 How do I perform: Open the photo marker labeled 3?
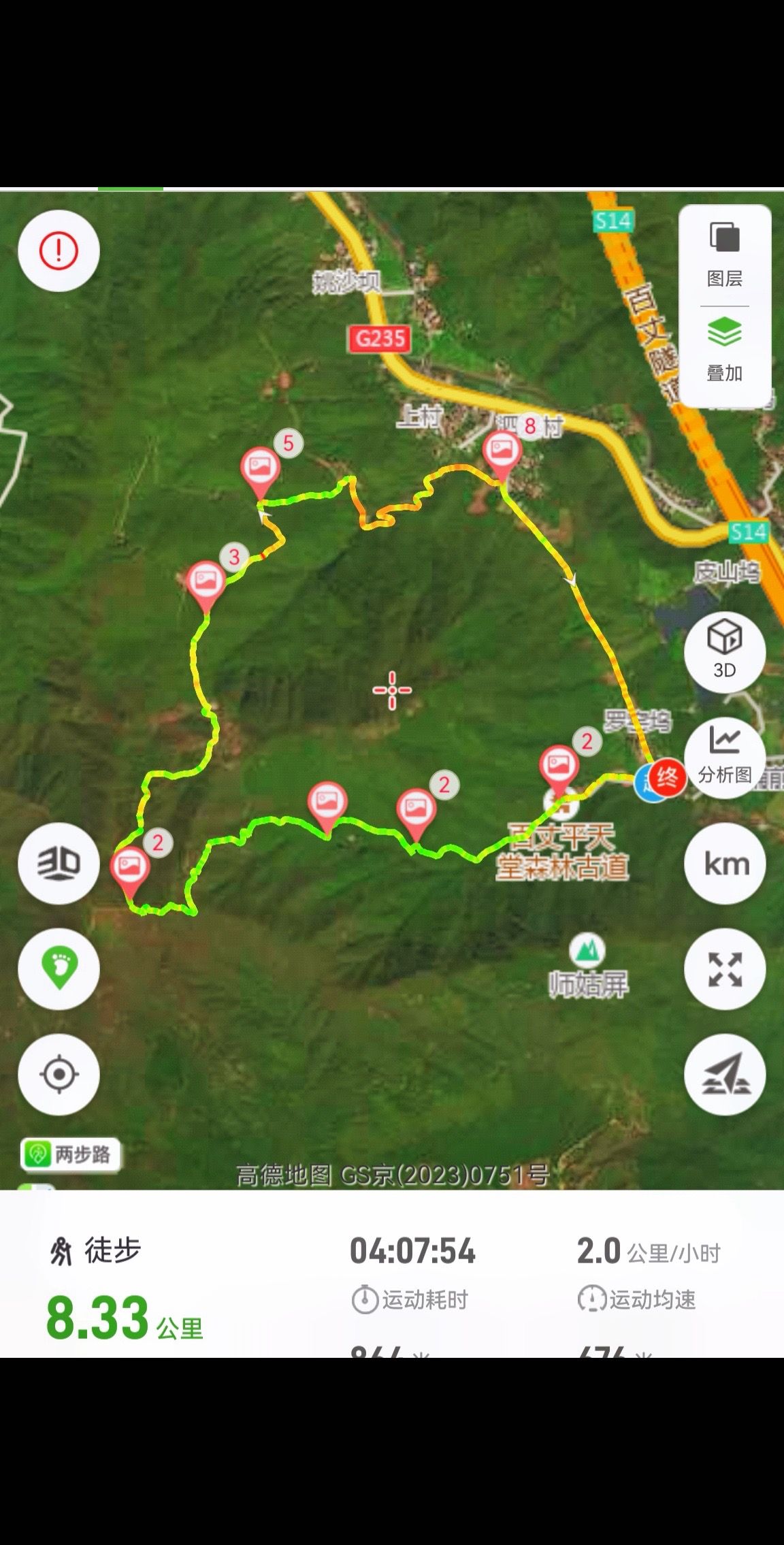click(206, 582)
